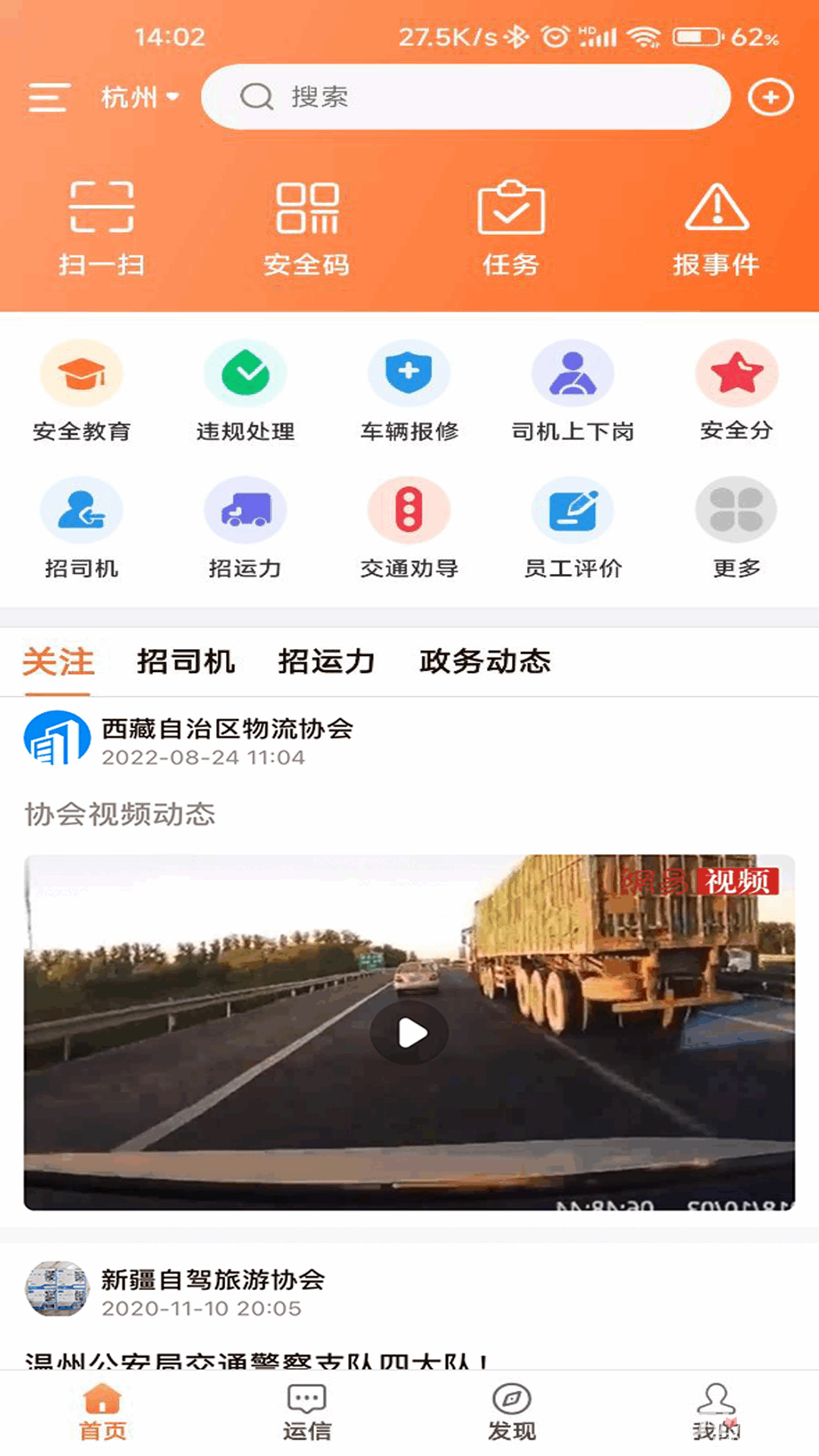
Task: Open the 任务 tasks shortcut
Action: coord(511,229)
